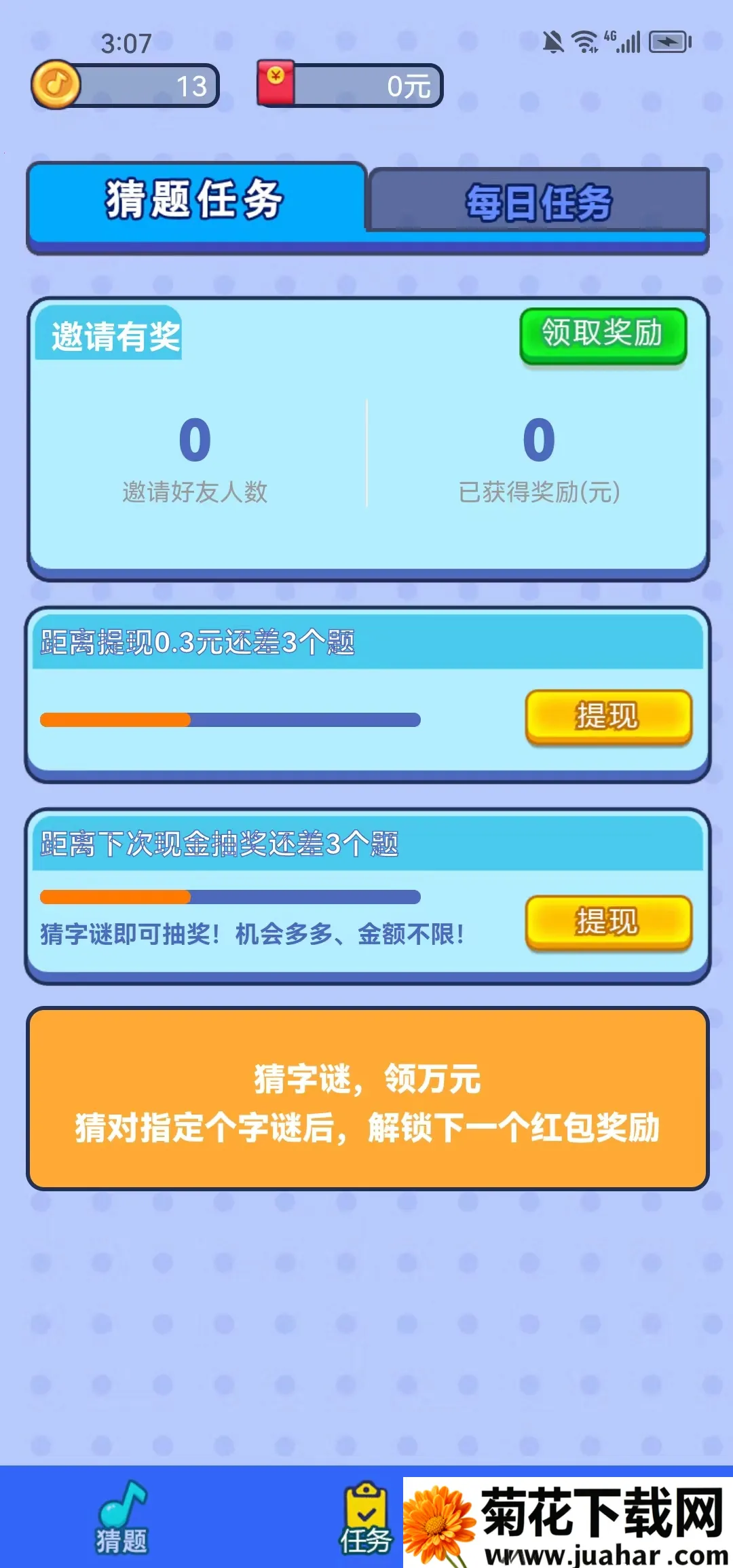Click the withdrawal progress bar
The width and height of the screenshot is (733, 1568).
pyautogui.click(x=229, y=720)
